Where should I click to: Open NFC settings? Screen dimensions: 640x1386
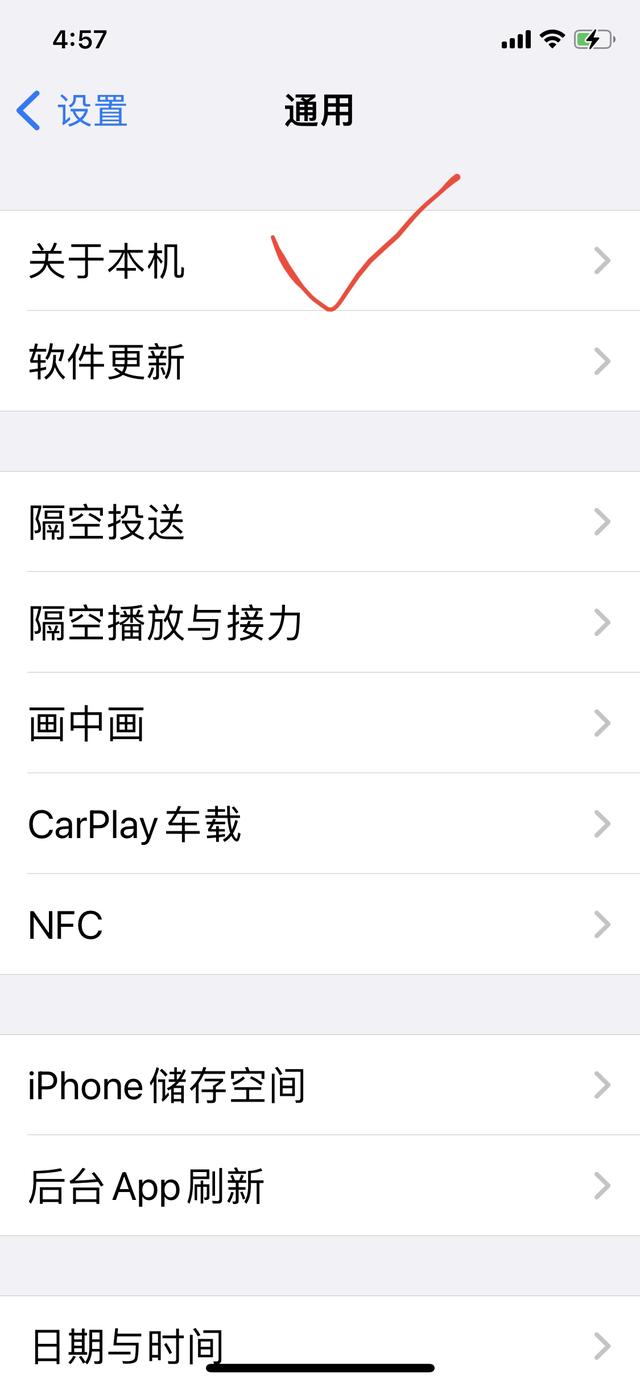coord(320,924)
